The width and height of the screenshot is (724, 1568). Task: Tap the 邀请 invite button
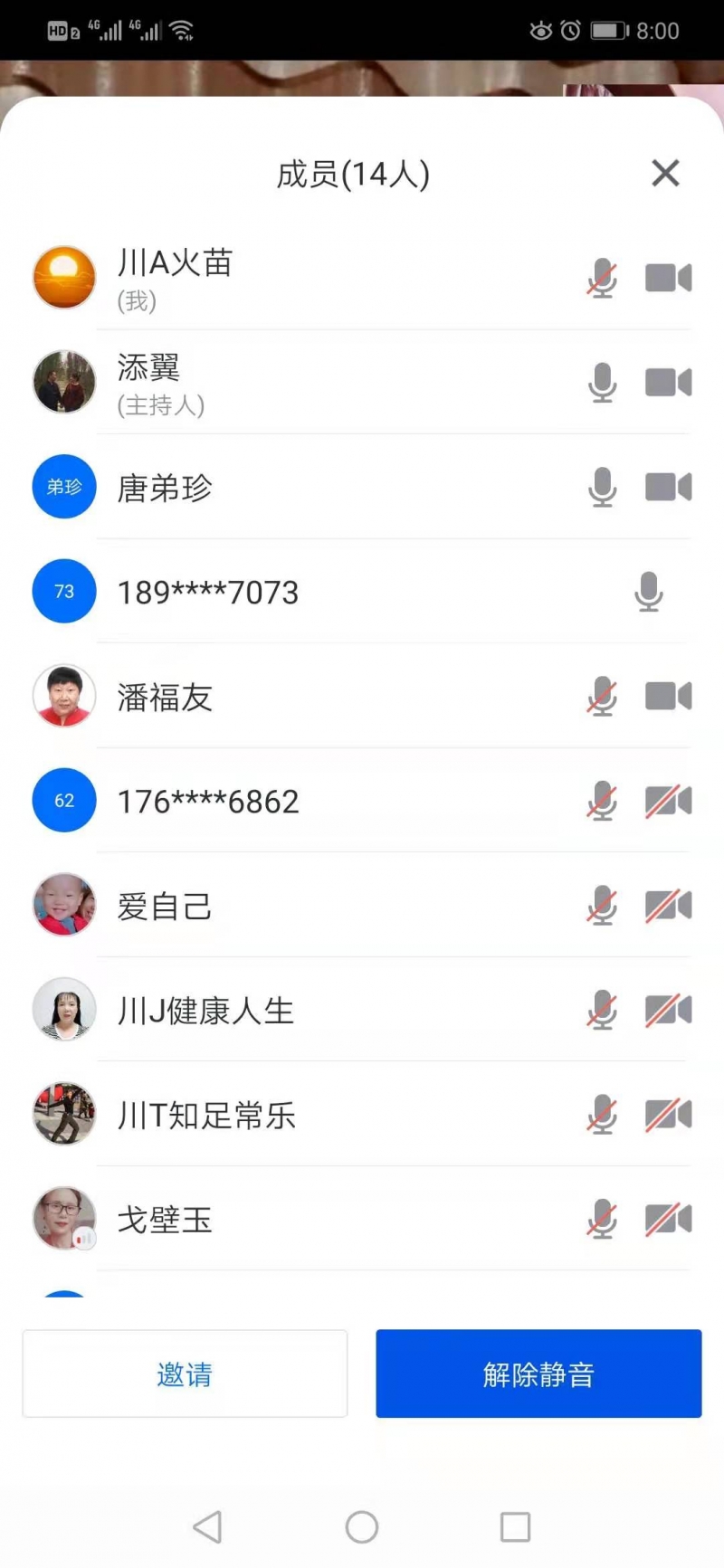[x=185, y=1373]
